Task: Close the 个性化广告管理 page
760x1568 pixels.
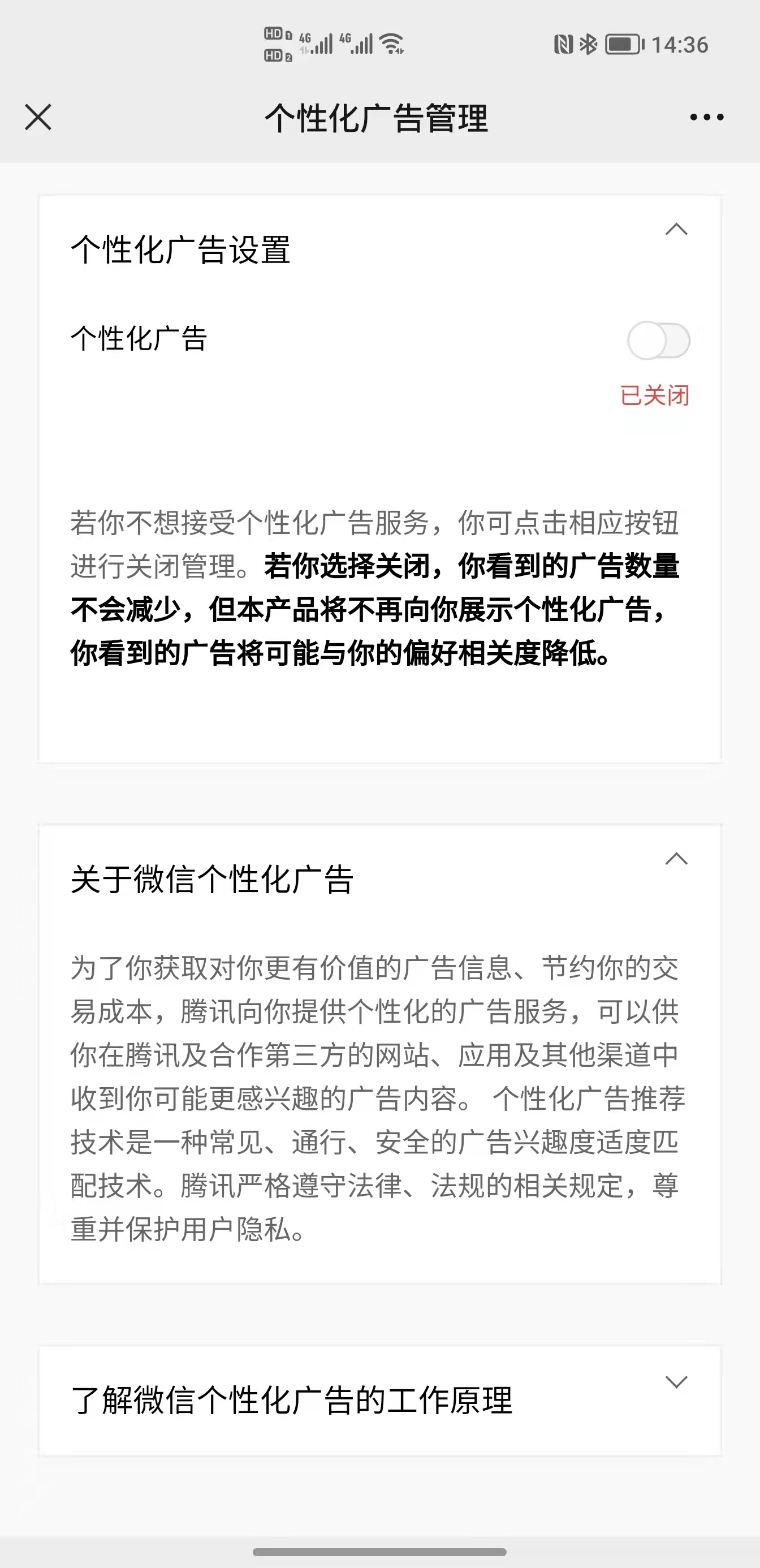Action: click(x=38, y=117)
